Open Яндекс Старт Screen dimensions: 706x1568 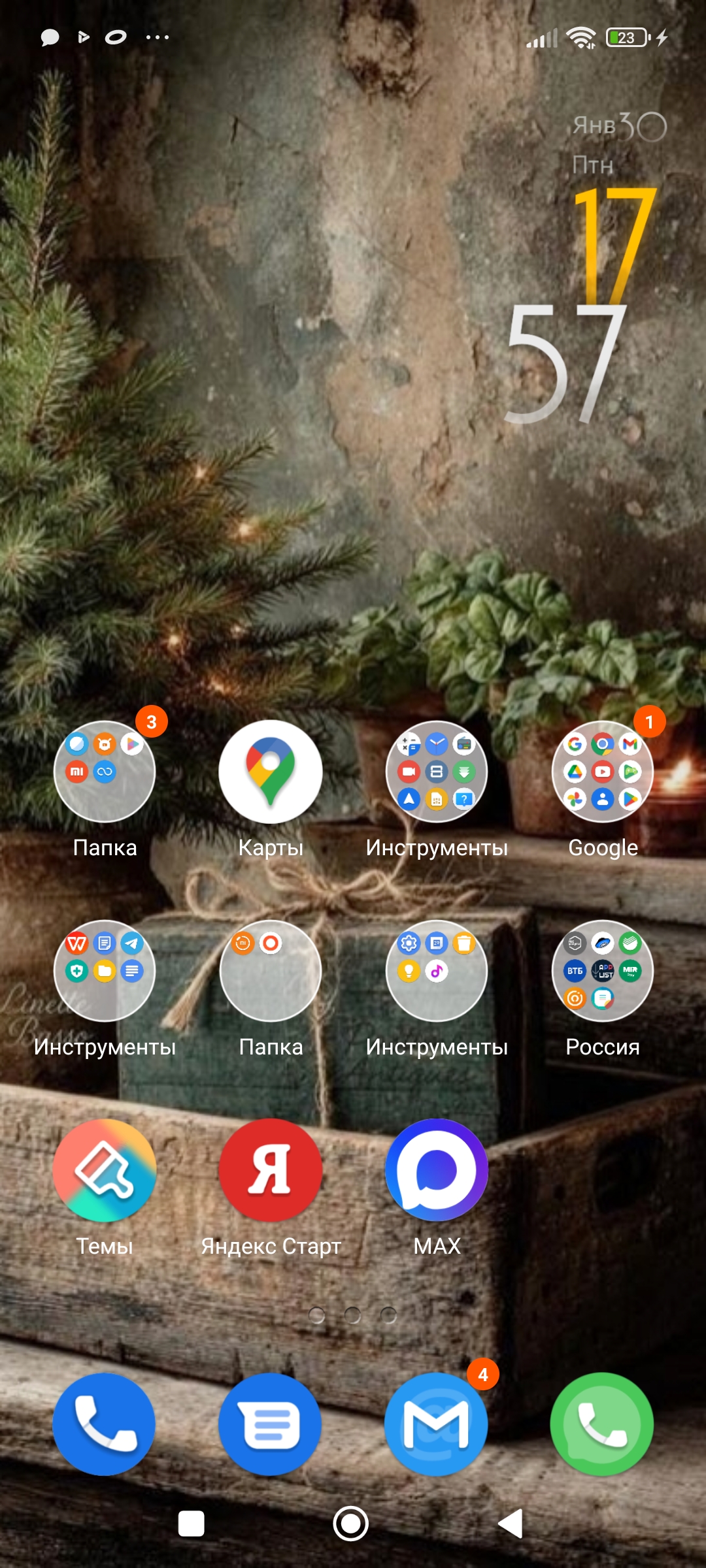[x=271, y=1170]
